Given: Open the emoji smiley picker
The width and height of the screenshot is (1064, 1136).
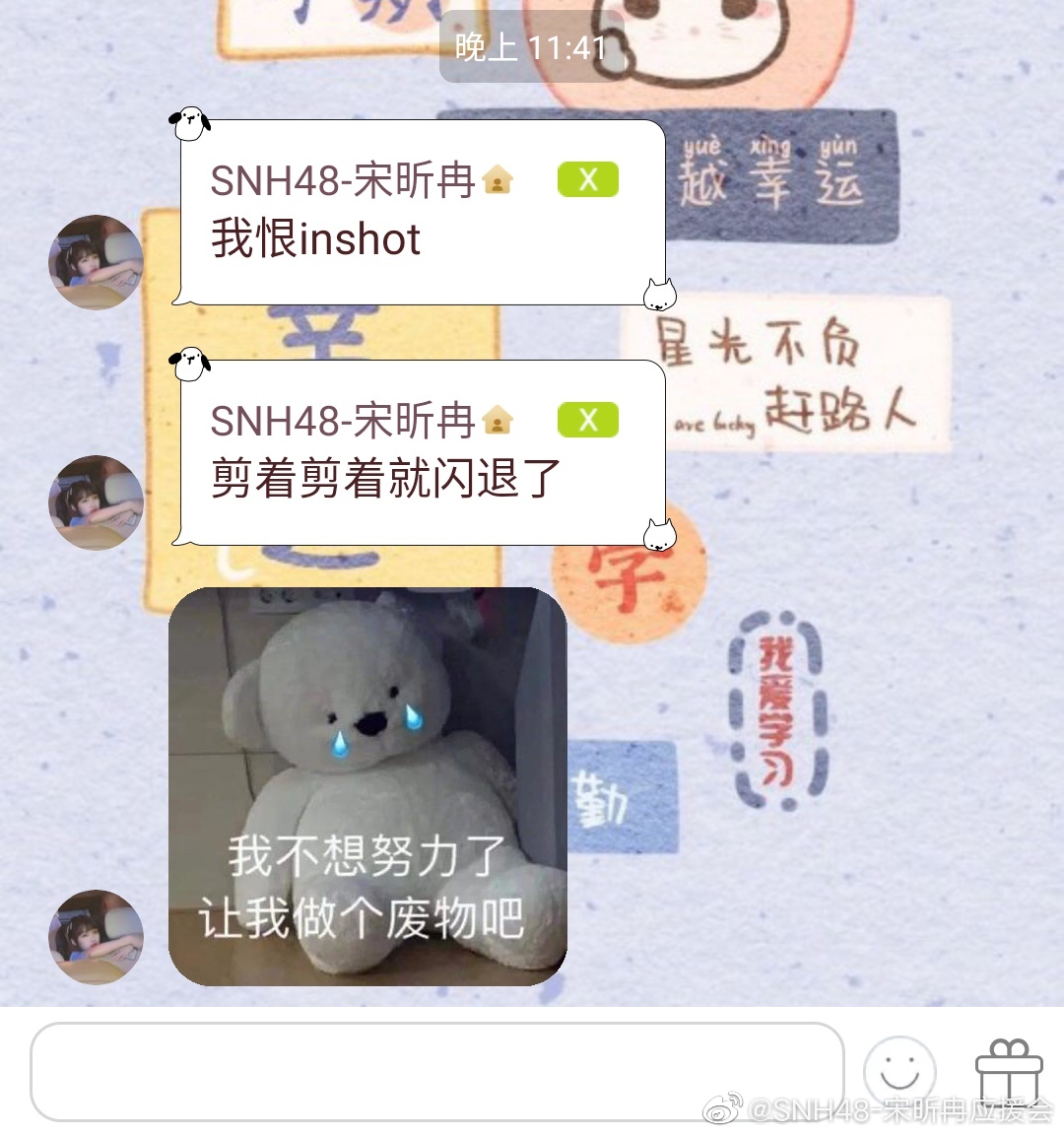Looking at the screenshot, I should tap(898, 1071).
